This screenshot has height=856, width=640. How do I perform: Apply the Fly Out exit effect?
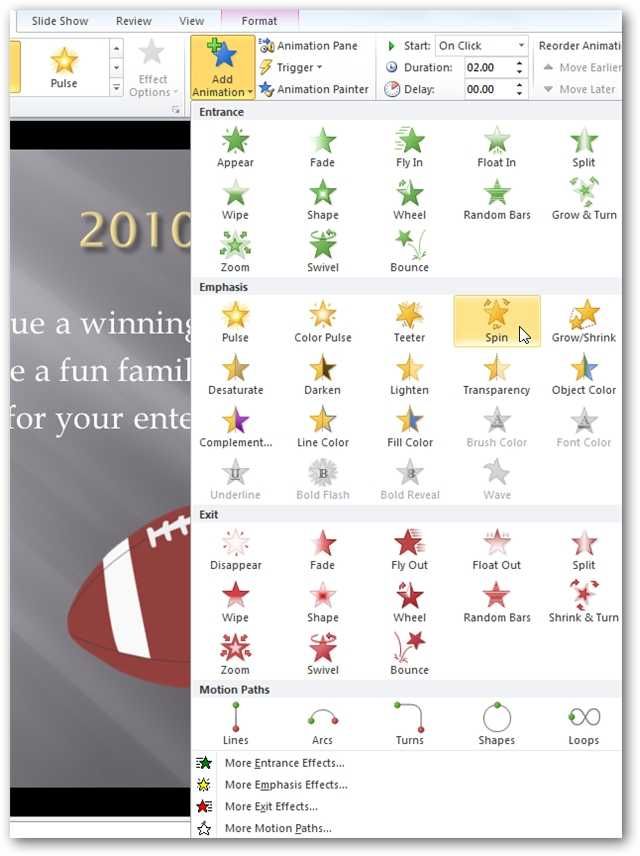pos(409,549)
